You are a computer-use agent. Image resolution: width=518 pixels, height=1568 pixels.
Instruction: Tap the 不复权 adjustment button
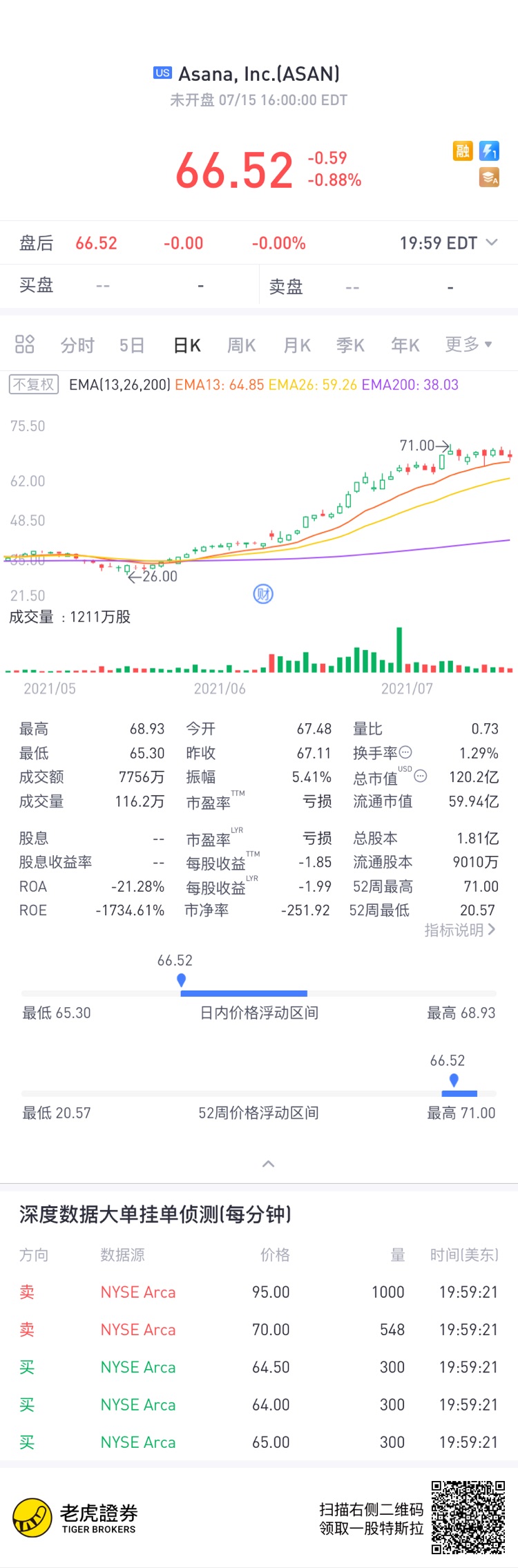click(34, 384)
